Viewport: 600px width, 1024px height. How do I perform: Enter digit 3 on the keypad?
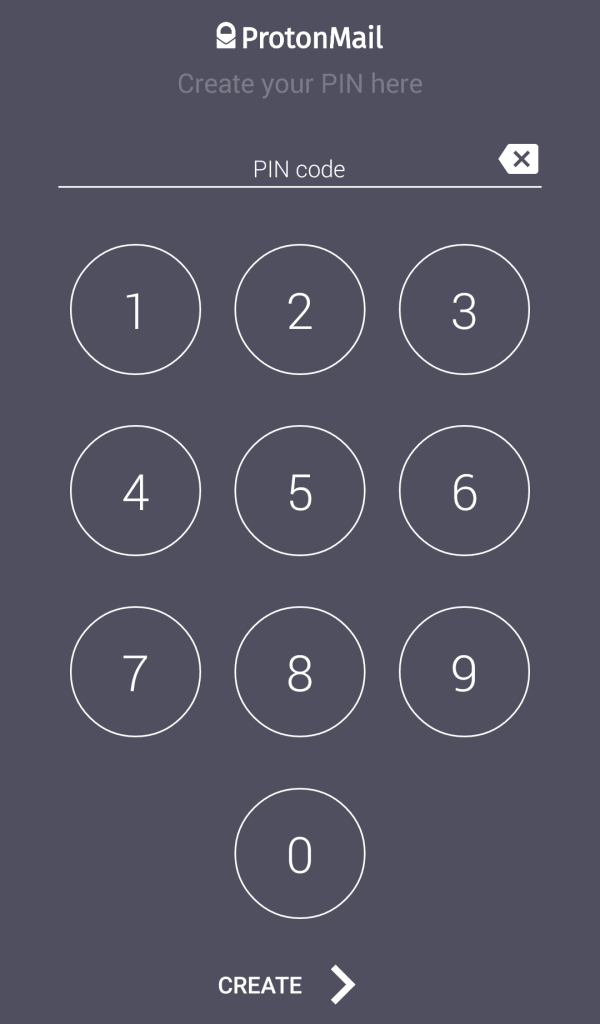point(464,310)
